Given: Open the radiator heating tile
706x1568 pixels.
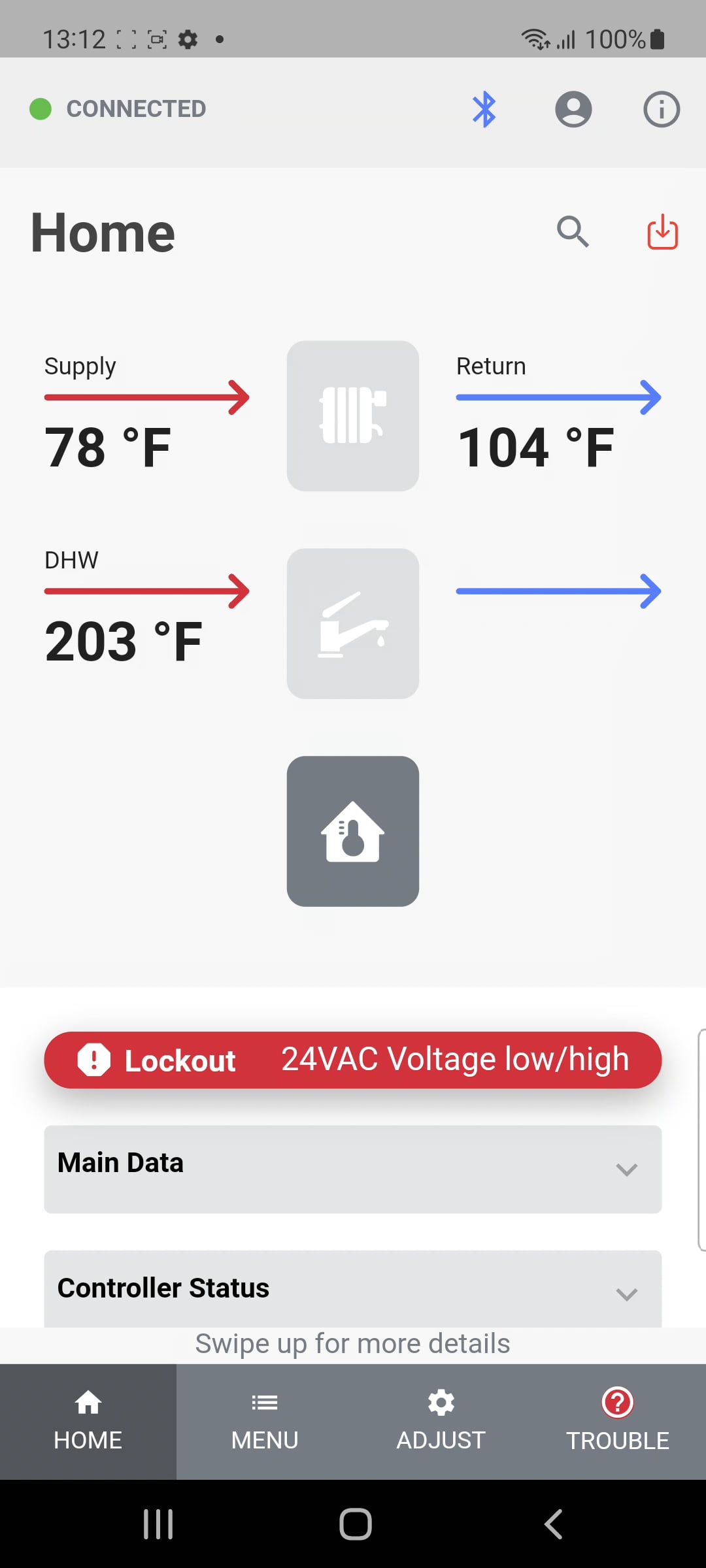Looking at the screenshot, I should point(353,416).
